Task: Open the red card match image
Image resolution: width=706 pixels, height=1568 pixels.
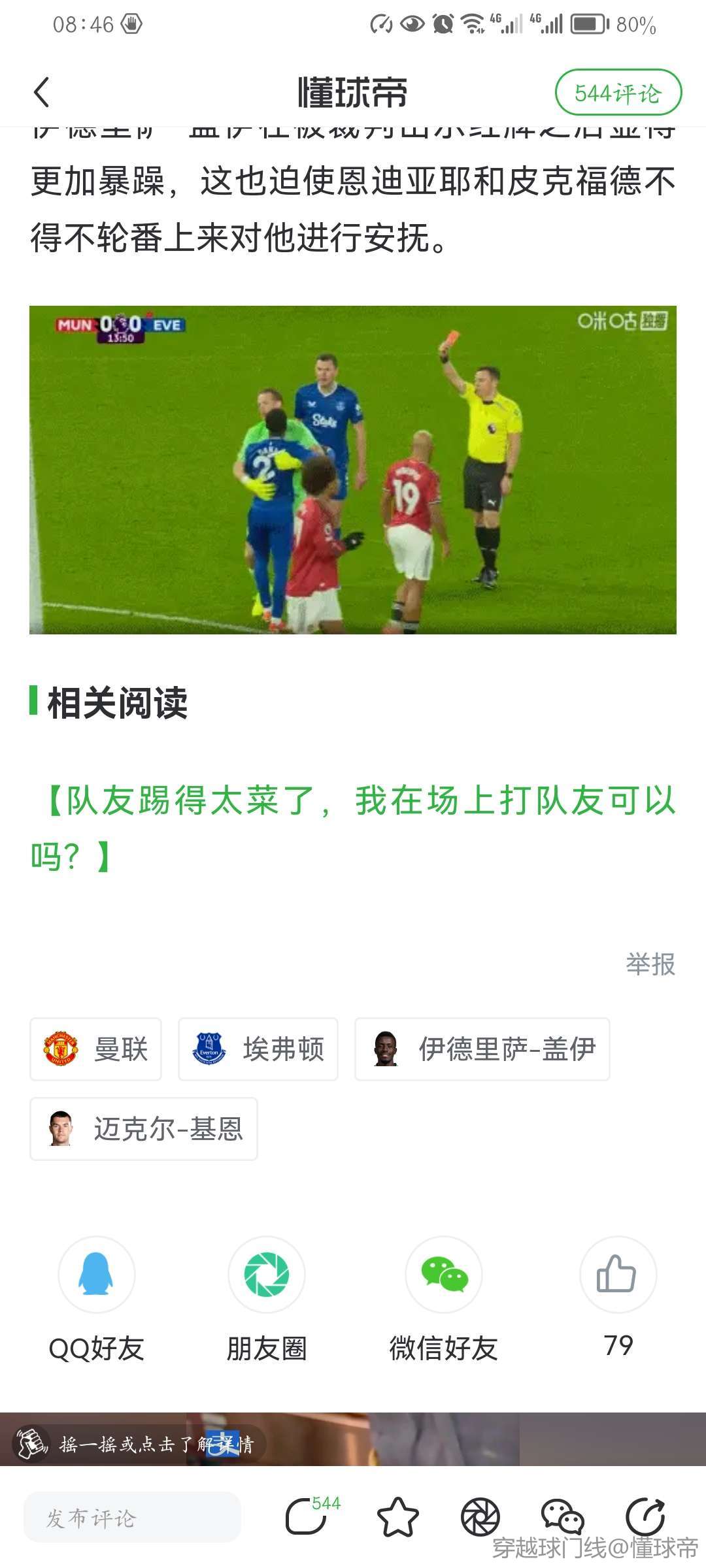Action: [353, 470]
